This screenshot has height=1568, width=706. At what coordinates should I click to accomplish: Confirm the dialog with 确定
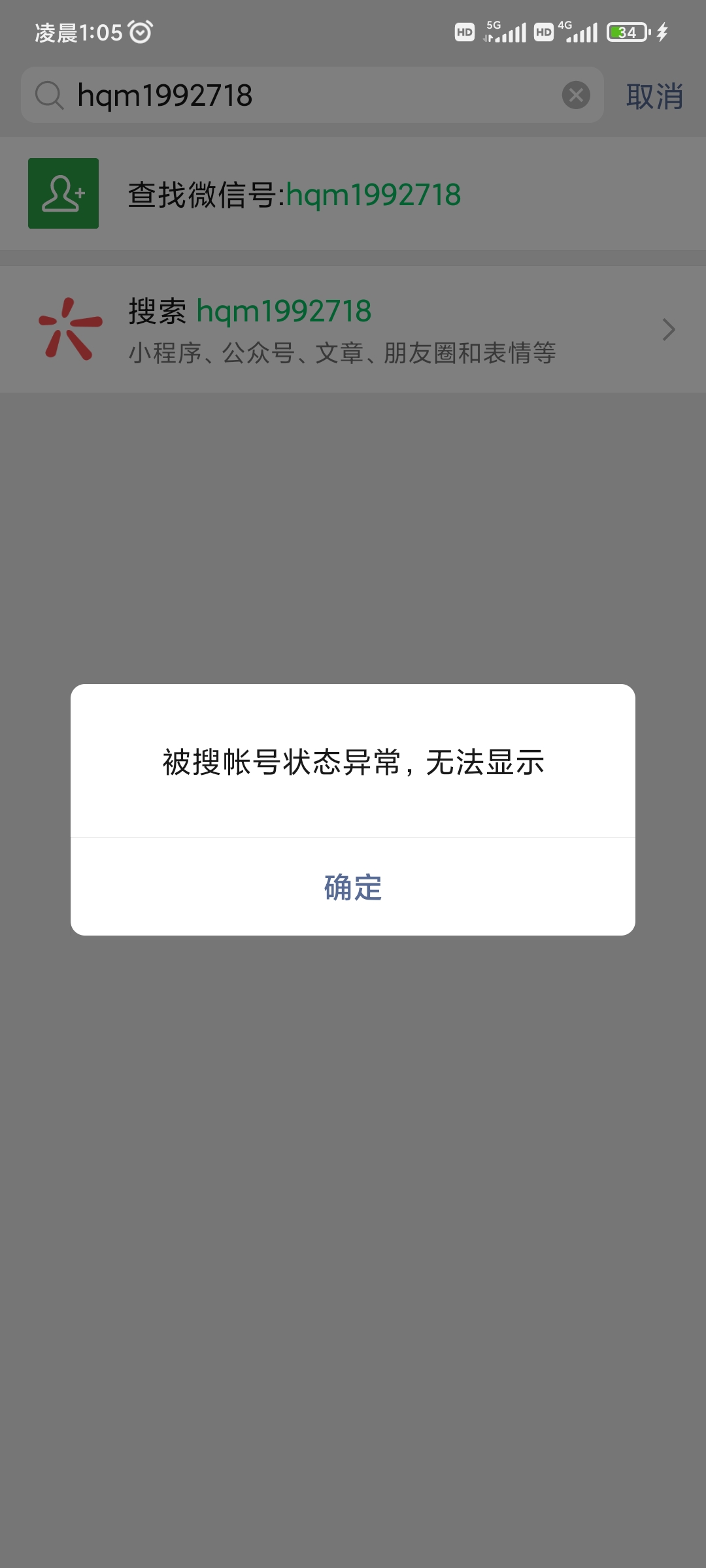click(353, 887)
